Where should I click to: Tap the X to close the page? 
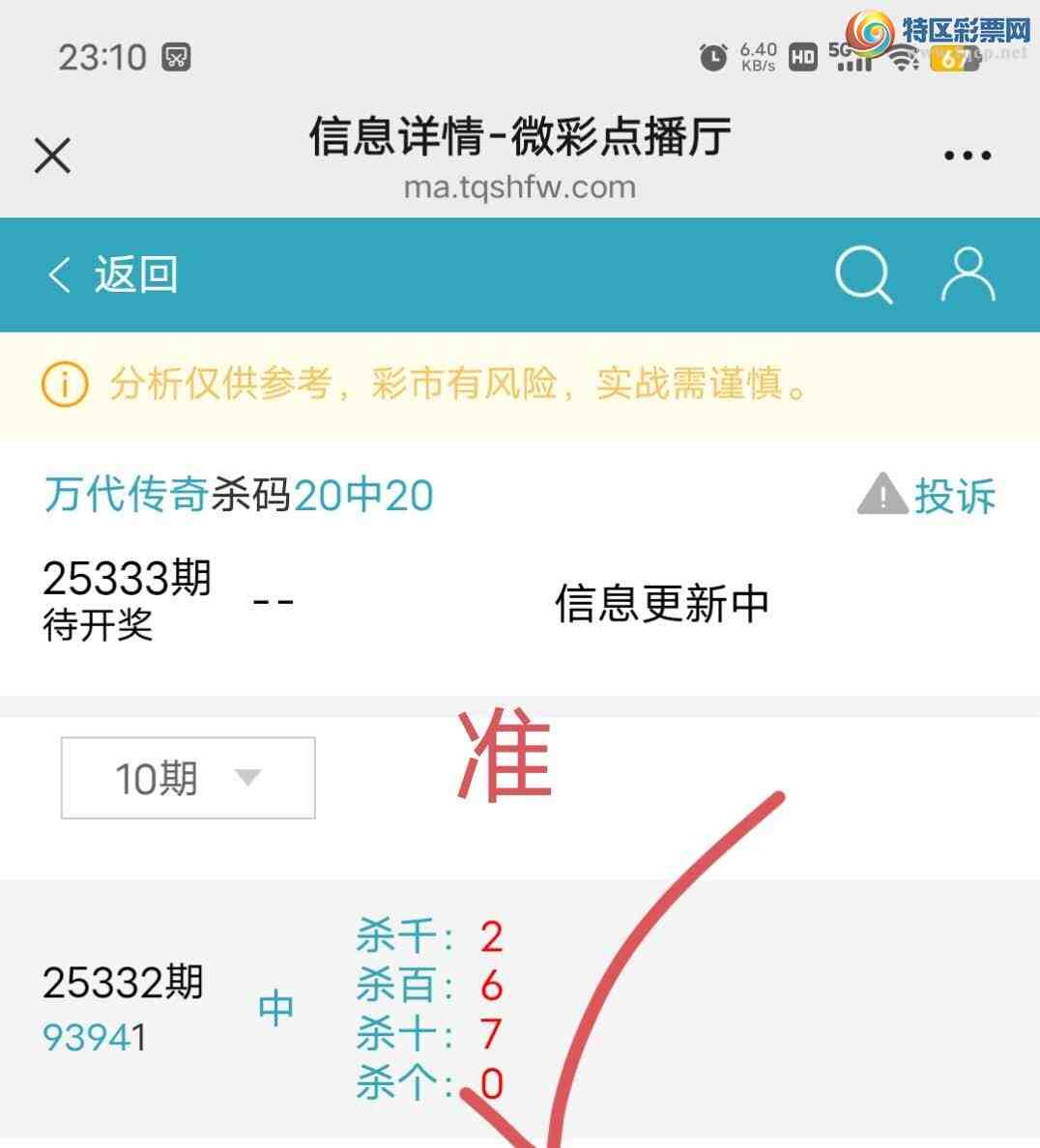click(x=51, y=155)
